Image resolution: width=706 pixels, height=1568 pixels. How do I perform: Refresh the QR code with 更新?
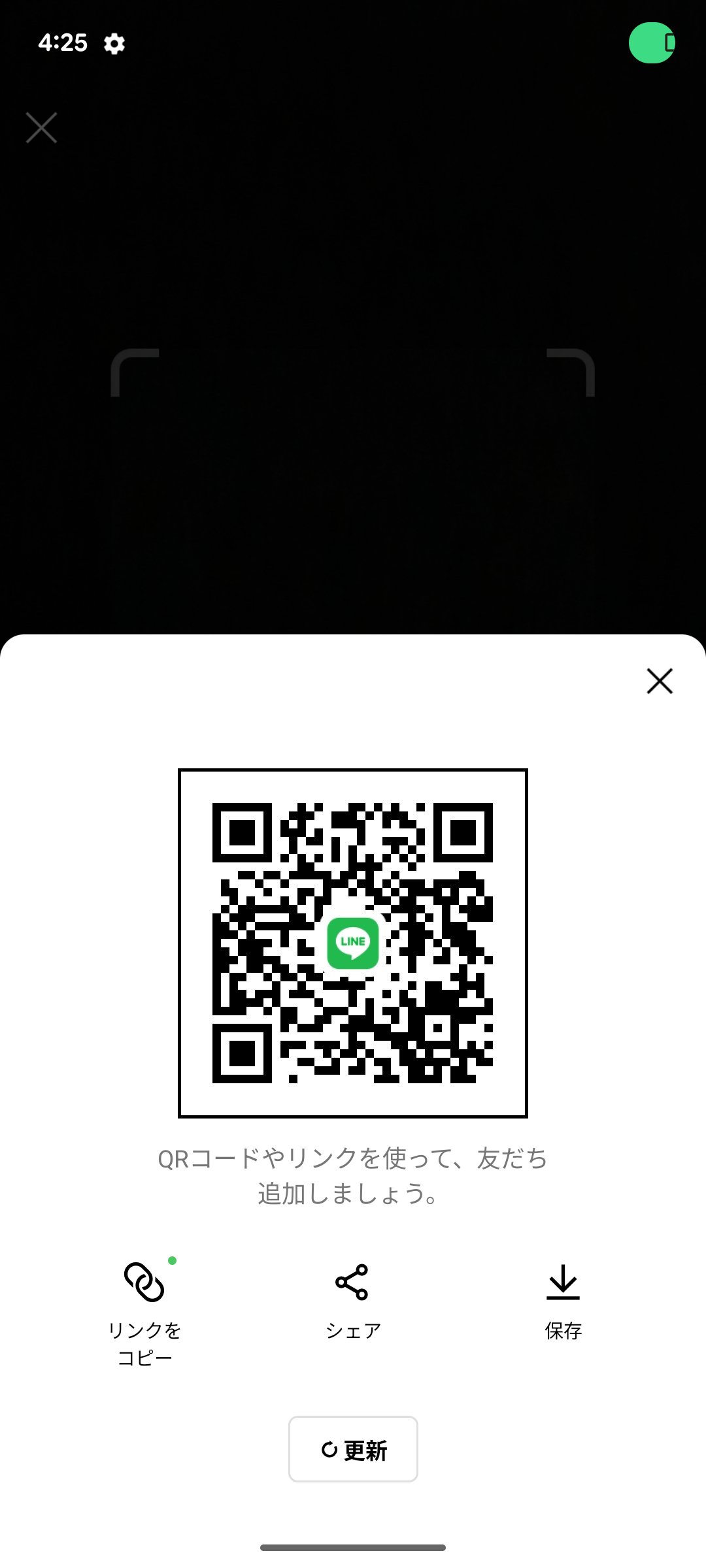pyautogui.click(x=353, y=1449)
